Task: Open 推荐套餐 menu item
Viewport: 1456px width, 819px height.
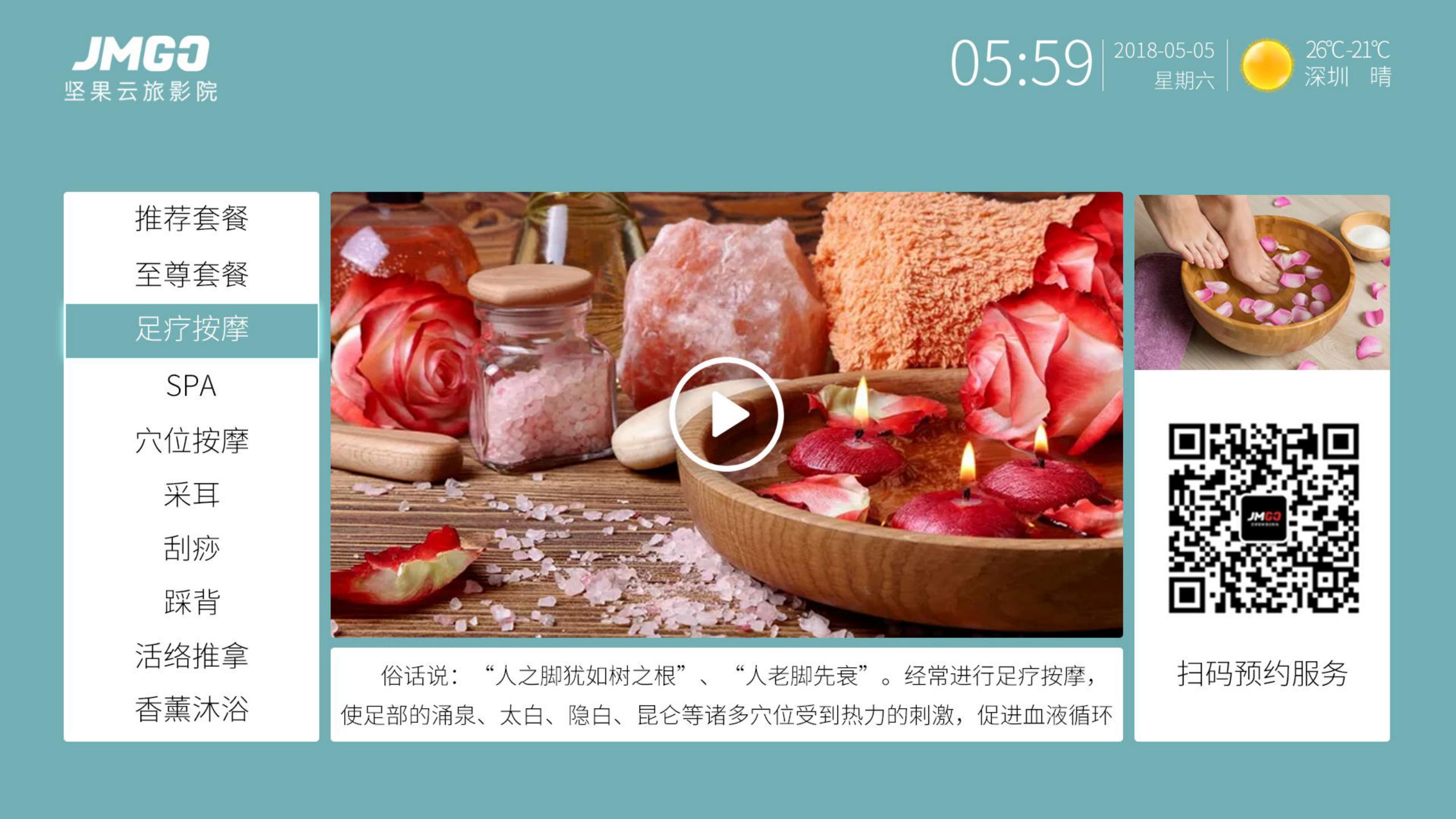Action: click(x=192, y=219)
